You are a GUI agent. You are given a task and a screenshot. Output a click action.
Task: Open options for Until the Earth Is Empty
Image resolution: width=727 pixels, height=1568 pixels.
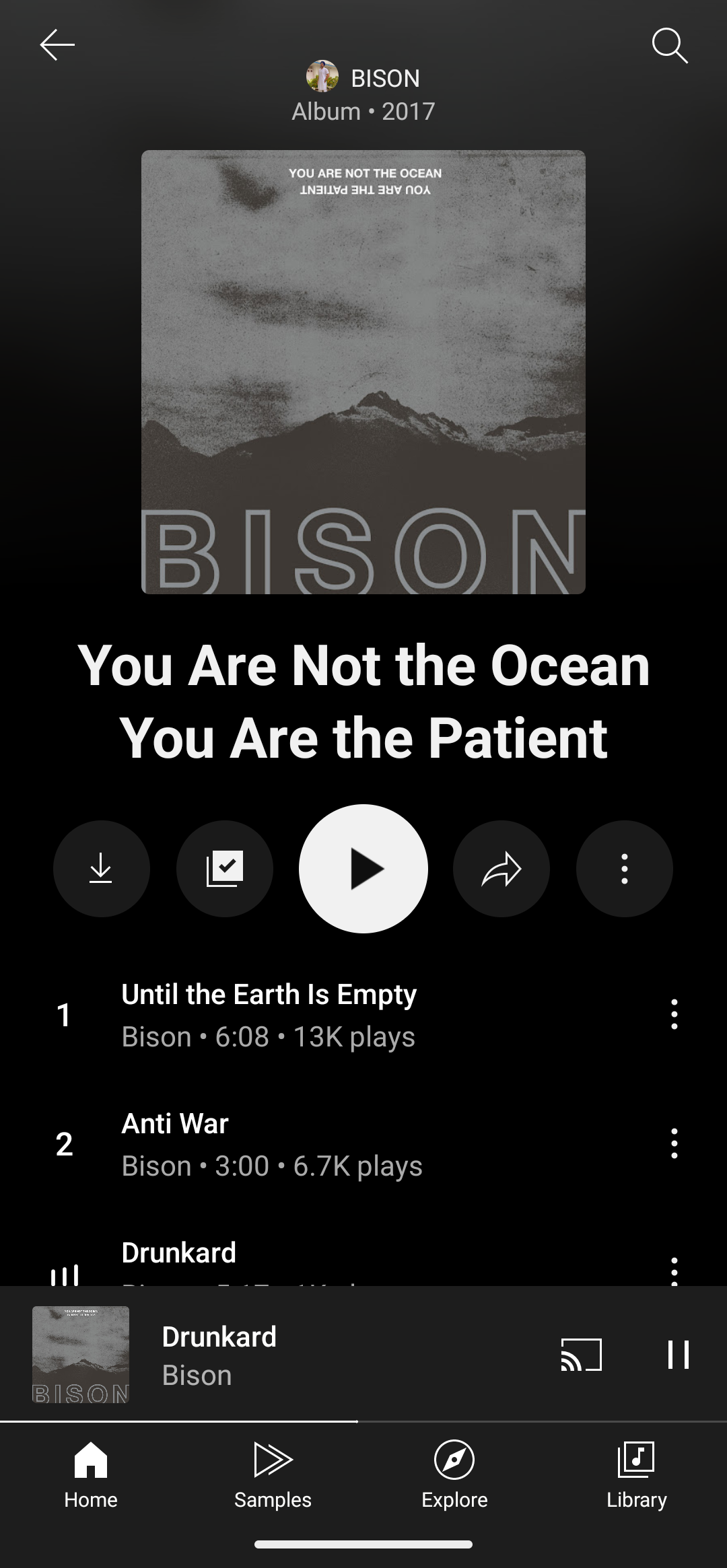(x=674, y=1014)
